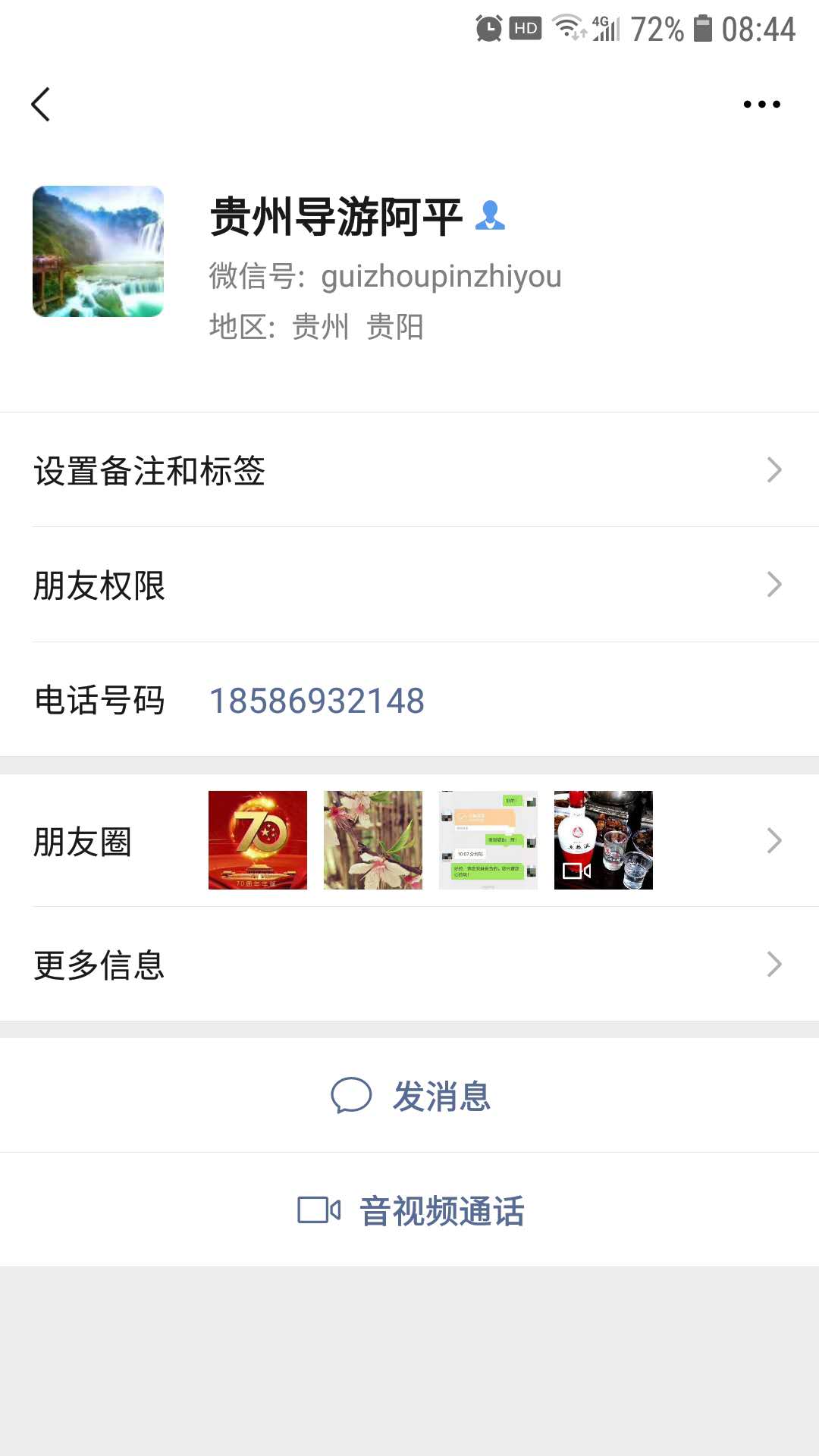Viewport: 819px width, 1456px height.
Task: Open the 更多信息 row
Action: 409,965
